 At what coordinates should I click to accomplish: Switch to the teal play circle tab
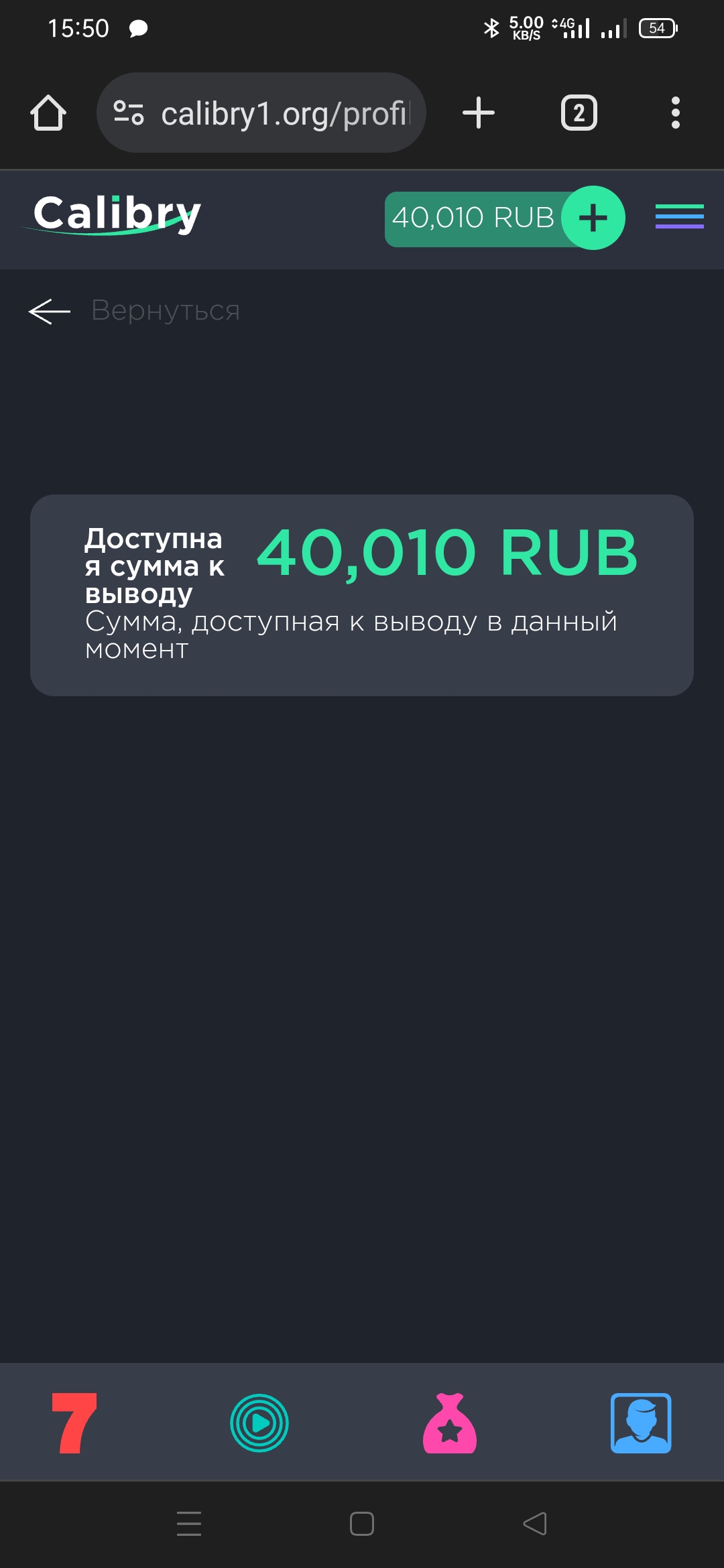pos(259,1423)
